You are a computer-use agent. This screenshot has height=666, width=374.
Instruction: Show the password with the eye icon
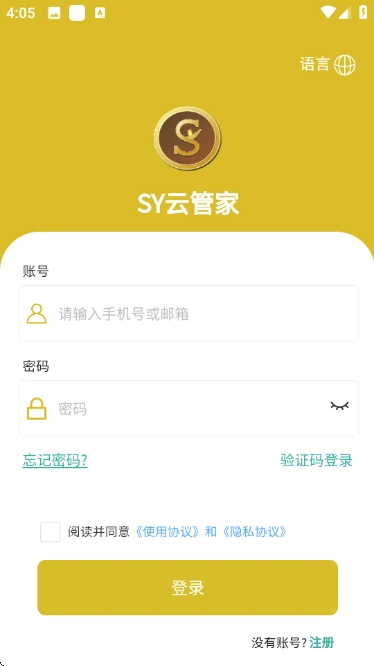click(x=340, y=406)
